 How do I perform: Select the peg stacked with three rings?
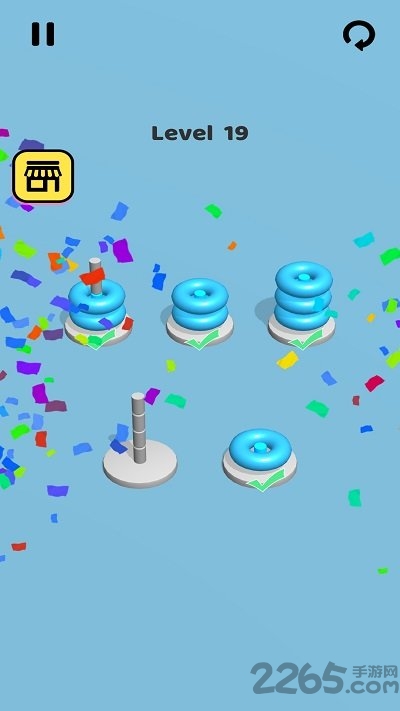[302, 304]
